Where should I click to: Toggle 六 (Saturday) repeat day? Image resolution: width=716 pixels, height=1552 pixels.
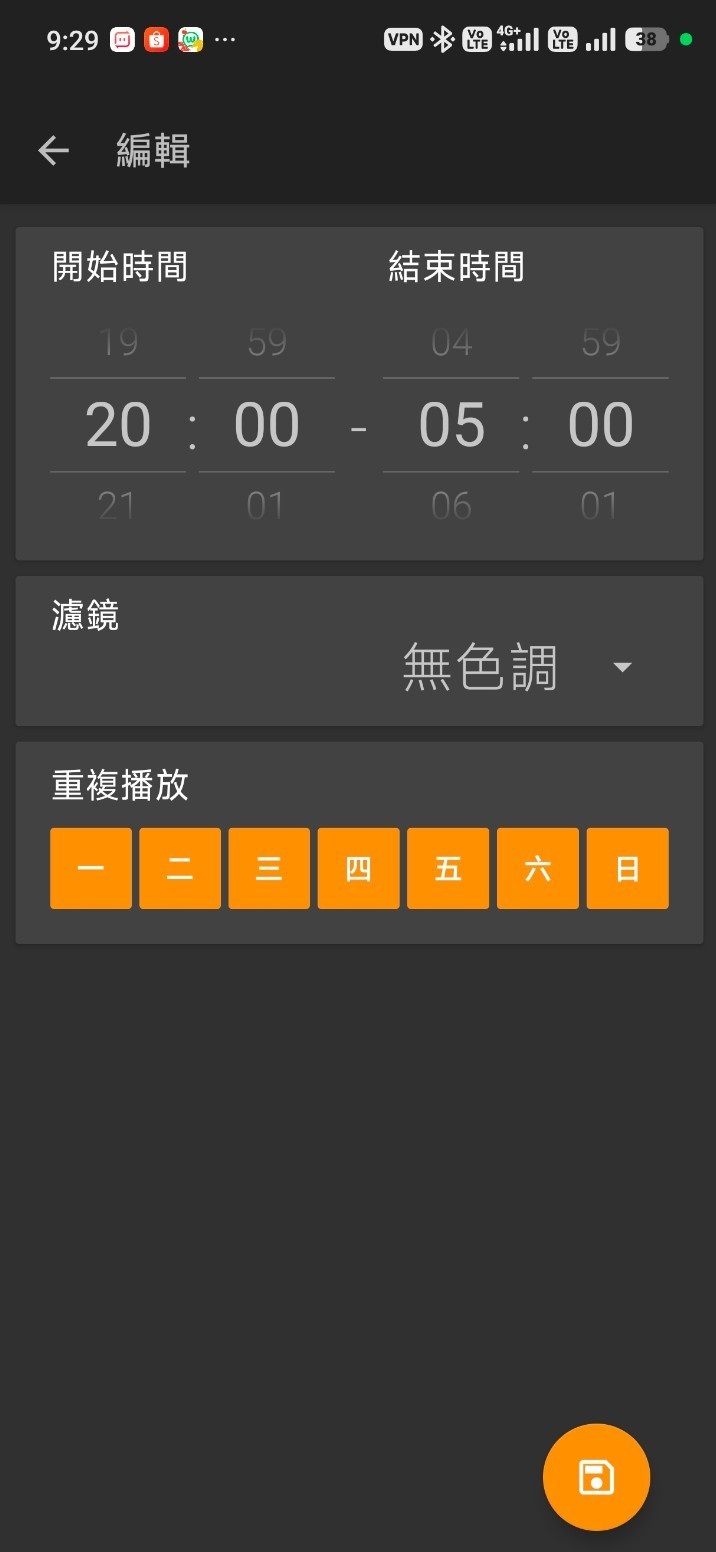click(537, 868)
